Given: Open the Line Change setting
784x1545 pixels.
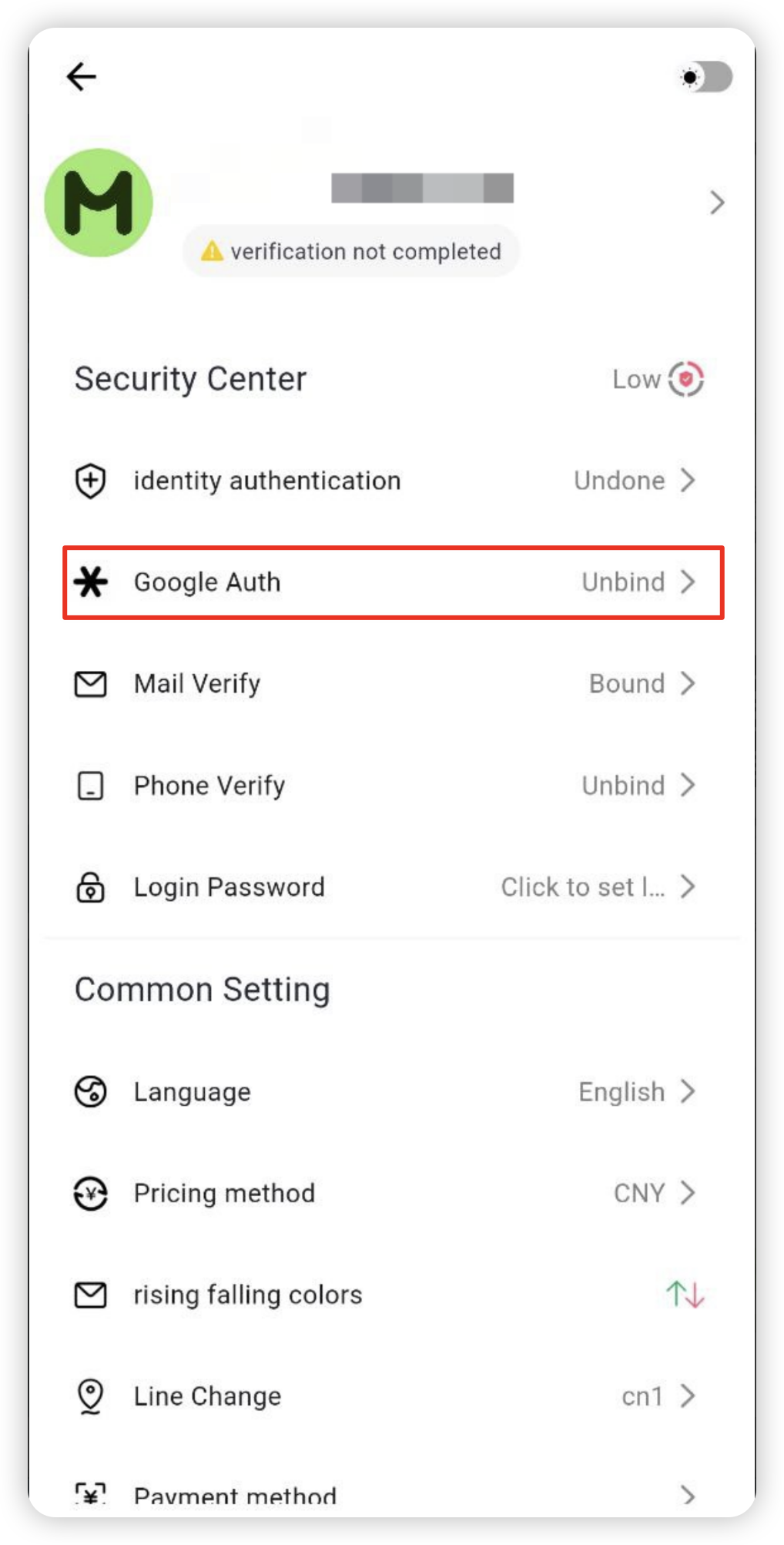Looking at the screenshot, I should click(x=392, y=1396).
